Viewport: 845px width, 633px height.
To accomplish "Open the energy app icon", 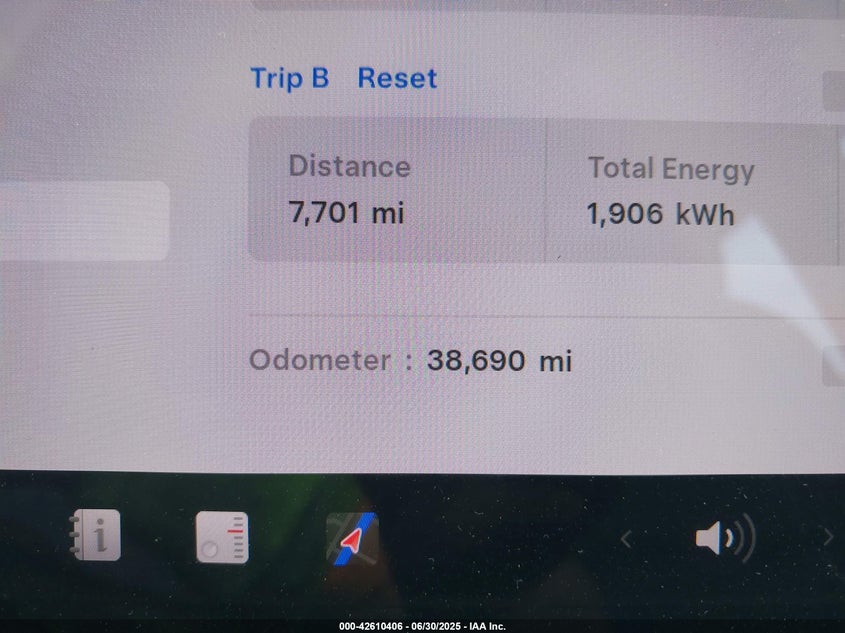I will coord(222,538).
